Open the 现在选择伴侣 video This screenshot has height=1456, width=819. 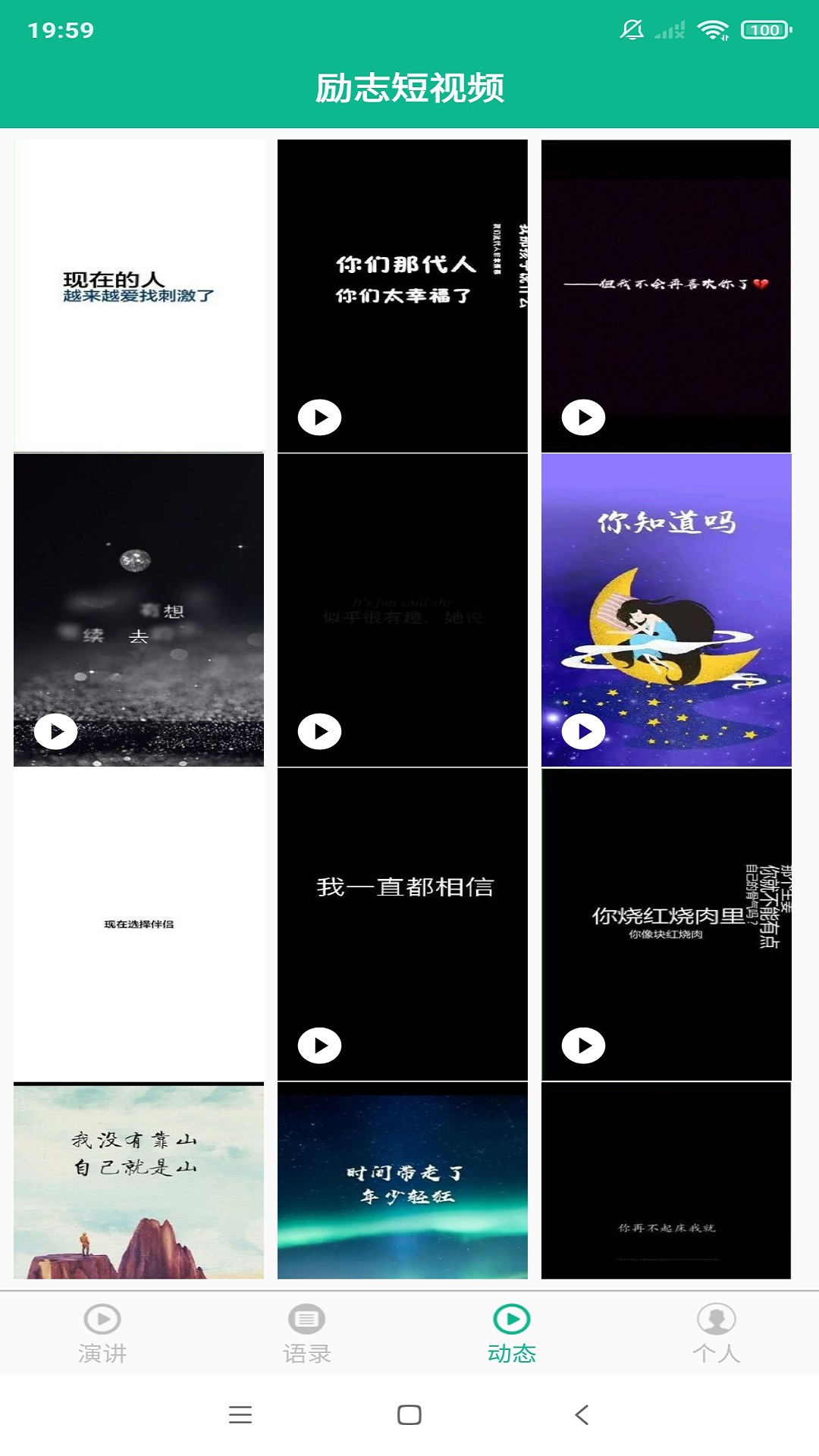click(x=139, y=924)
